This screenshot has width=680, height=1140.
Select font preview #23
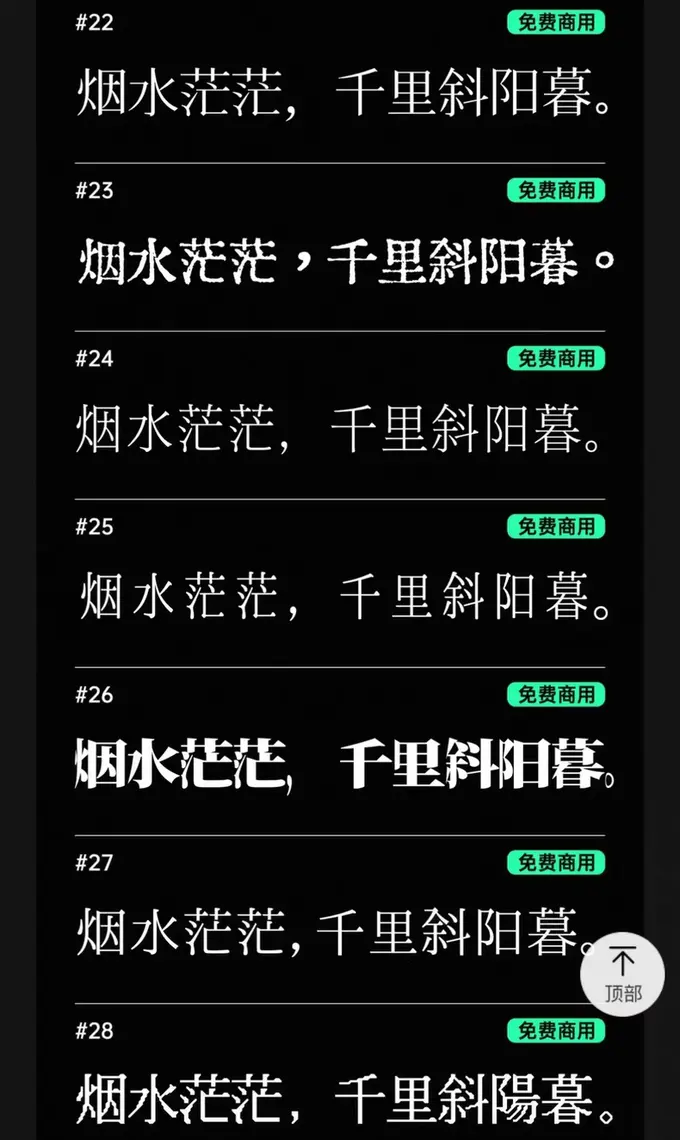340,263
